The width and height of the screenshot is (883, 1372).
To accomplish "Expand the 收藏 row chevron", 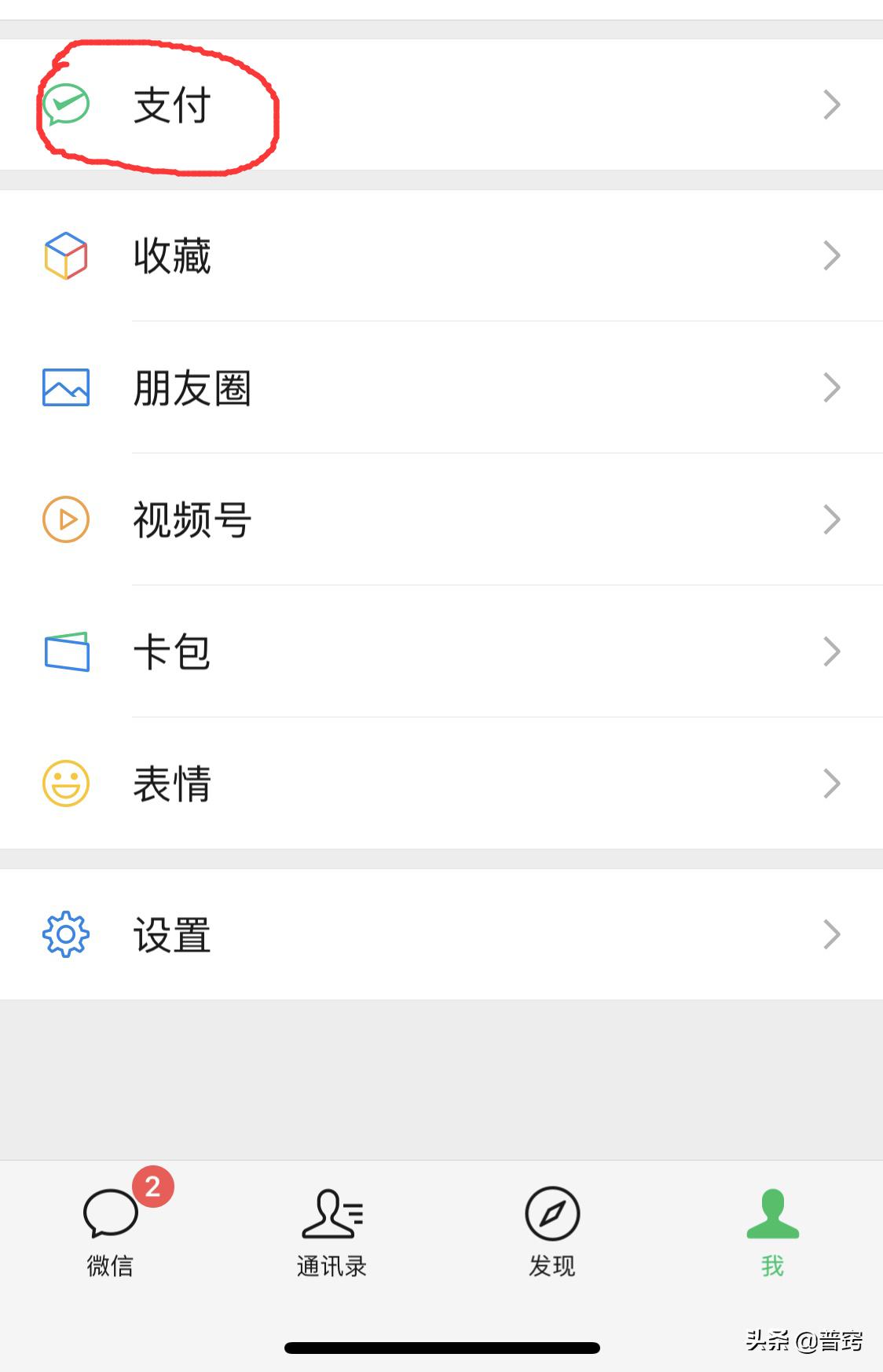I will click(x=832, y=255).
